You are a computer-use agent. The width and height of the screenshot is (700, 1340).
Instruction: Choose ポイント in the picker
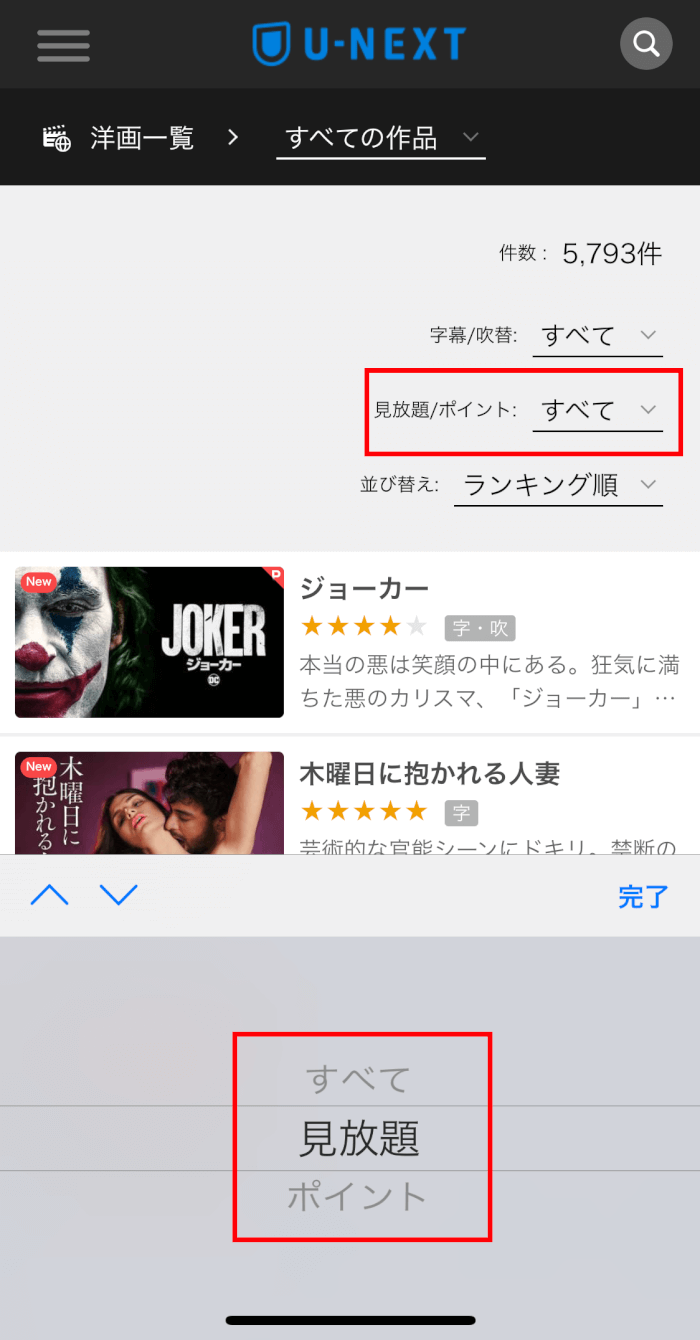coord(358,1196)
